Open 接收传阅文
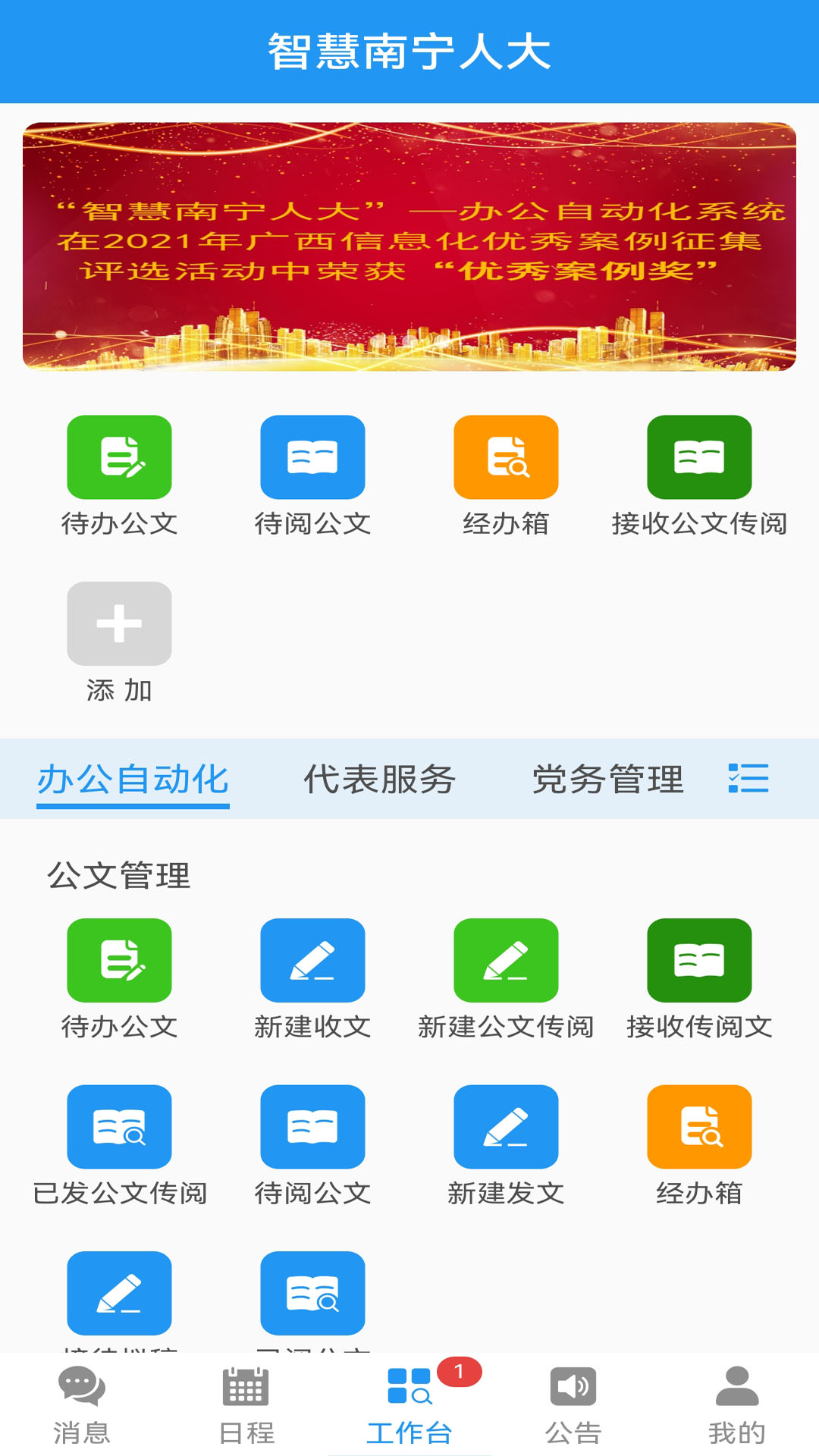The height and width of the screenshot is (1456, 819). [x=699, y=961]
